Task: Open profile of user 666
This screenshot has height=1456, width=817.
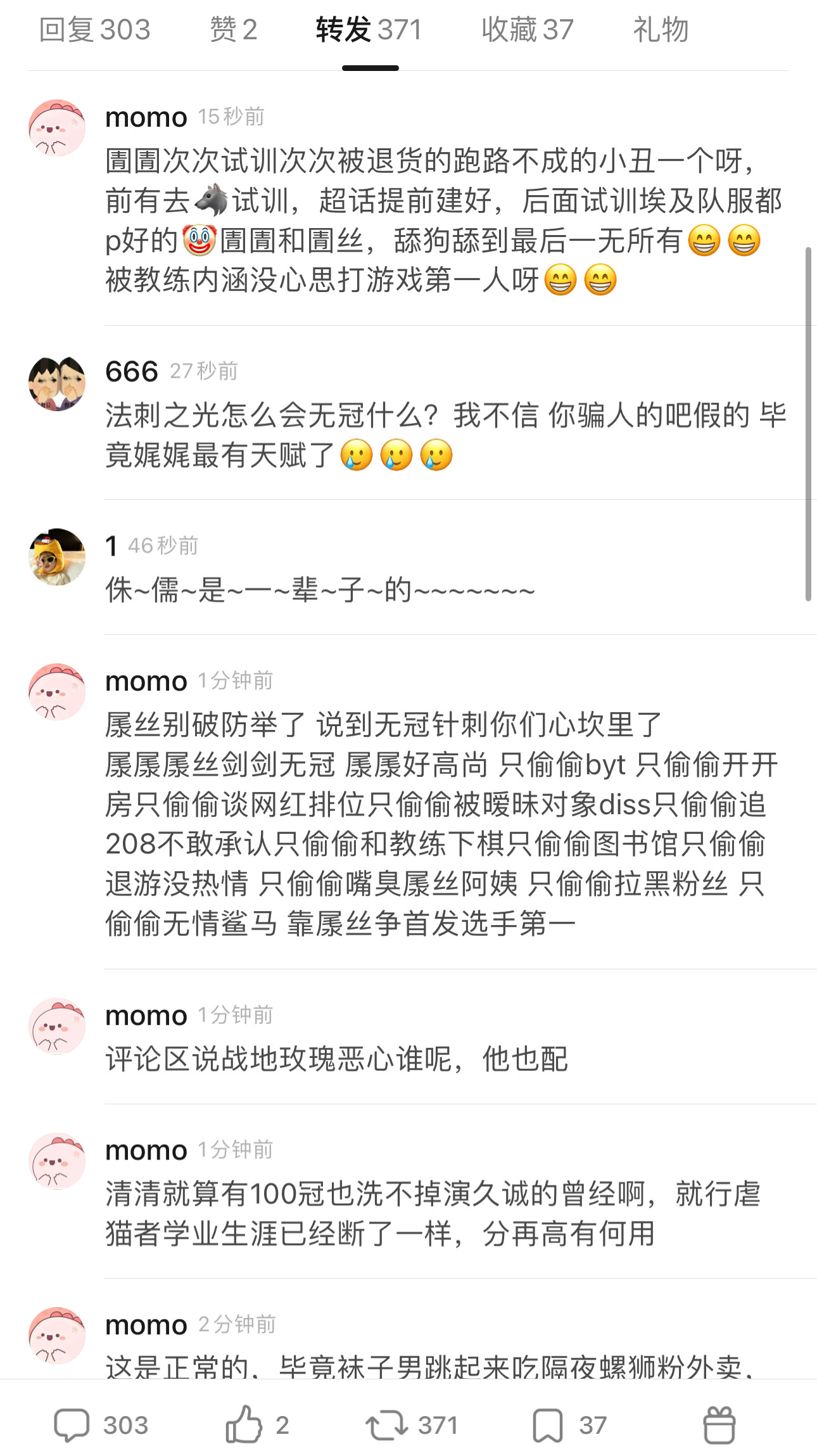Action: tap(57, 383)
